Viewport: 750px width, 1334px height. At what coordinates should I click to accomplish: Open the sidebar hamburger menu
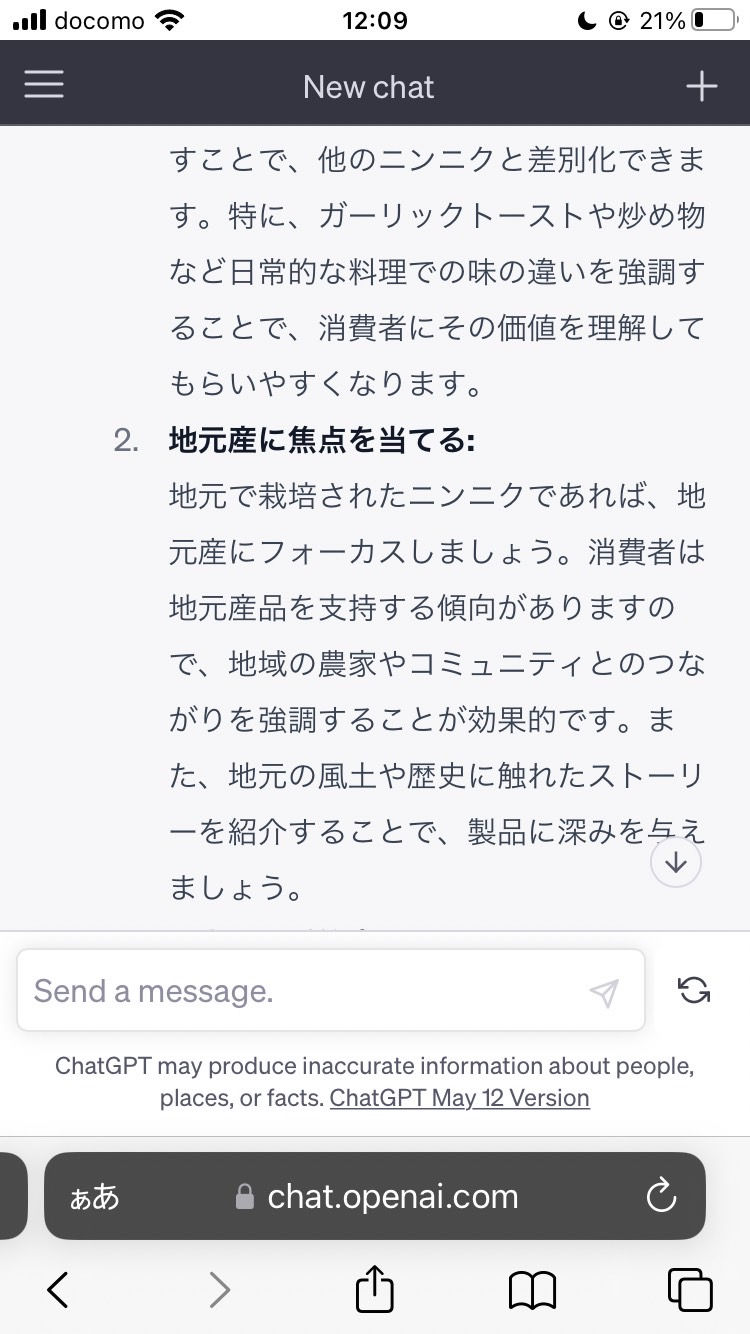pos(44,84)
